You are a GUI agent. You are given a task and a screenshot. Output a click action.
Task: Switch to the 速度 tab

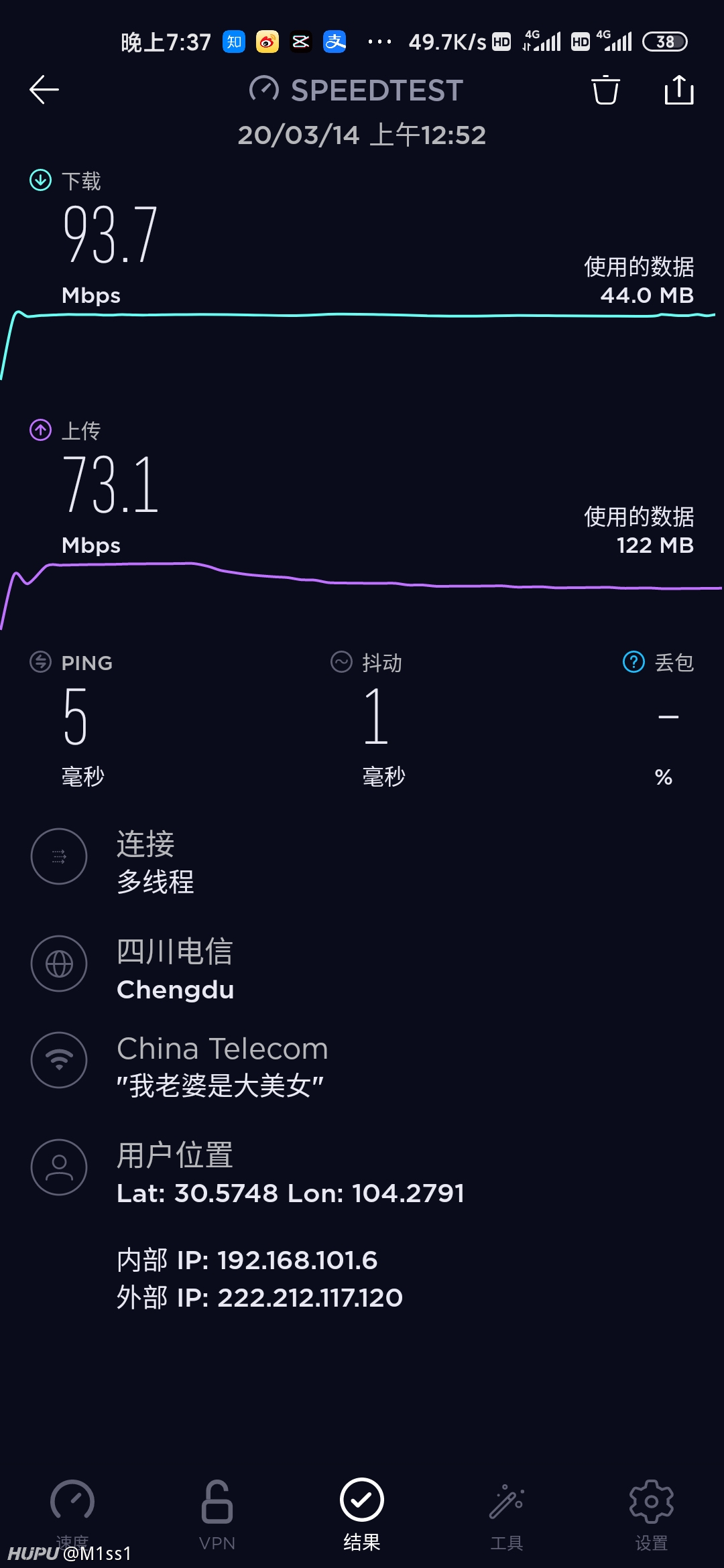coord(72,1514)
